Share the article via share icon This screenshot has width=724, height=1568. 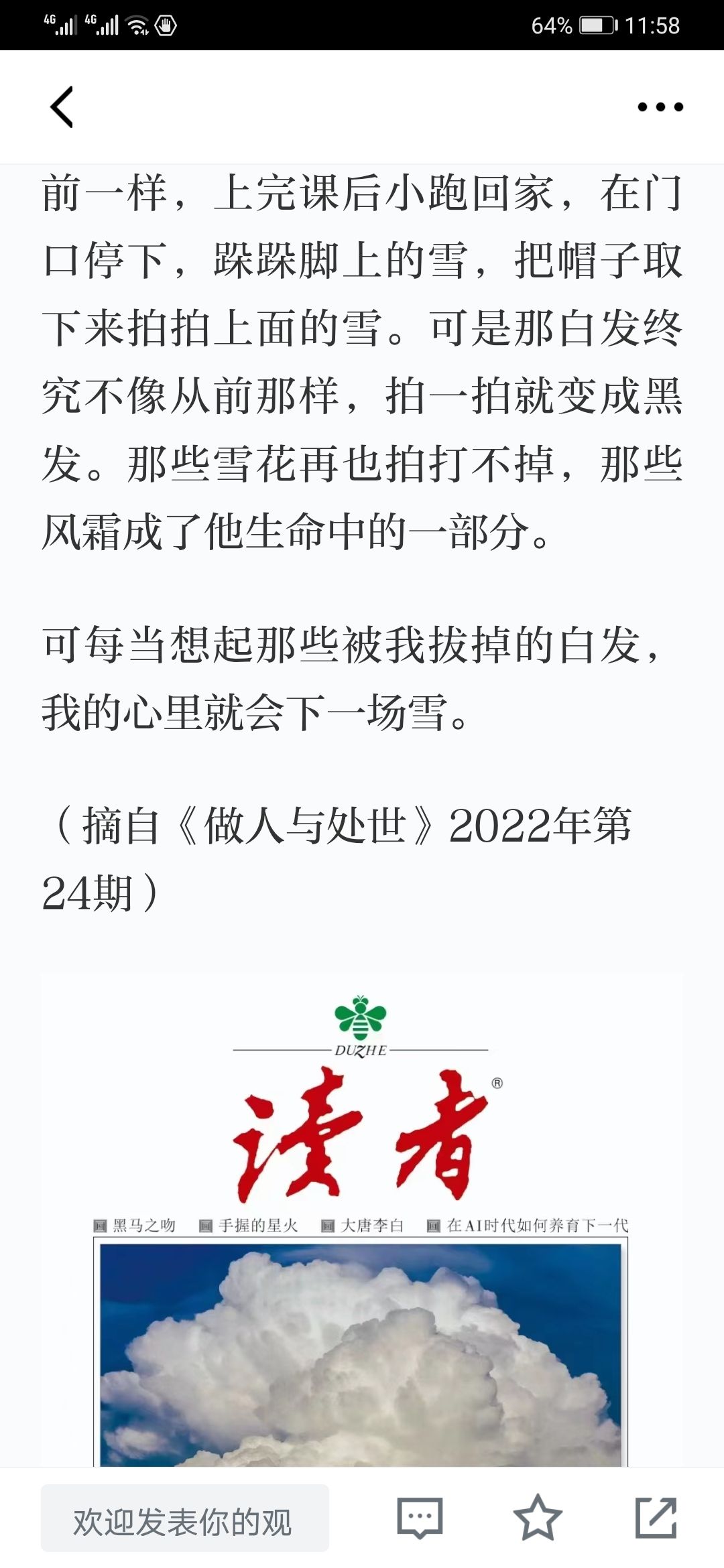[656, 1518]
